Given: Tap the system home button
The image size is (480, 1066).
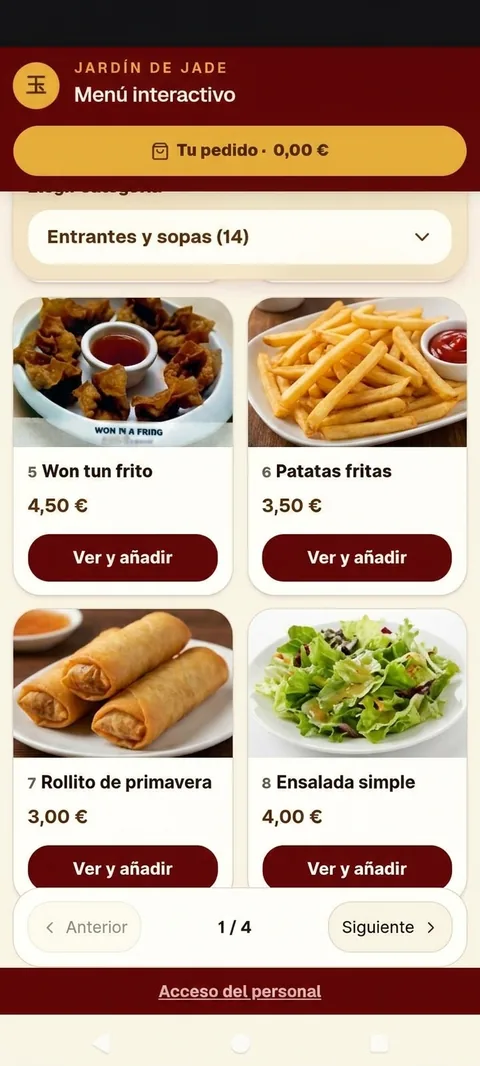Looking at the screenshot, I should coord(240,1043).
